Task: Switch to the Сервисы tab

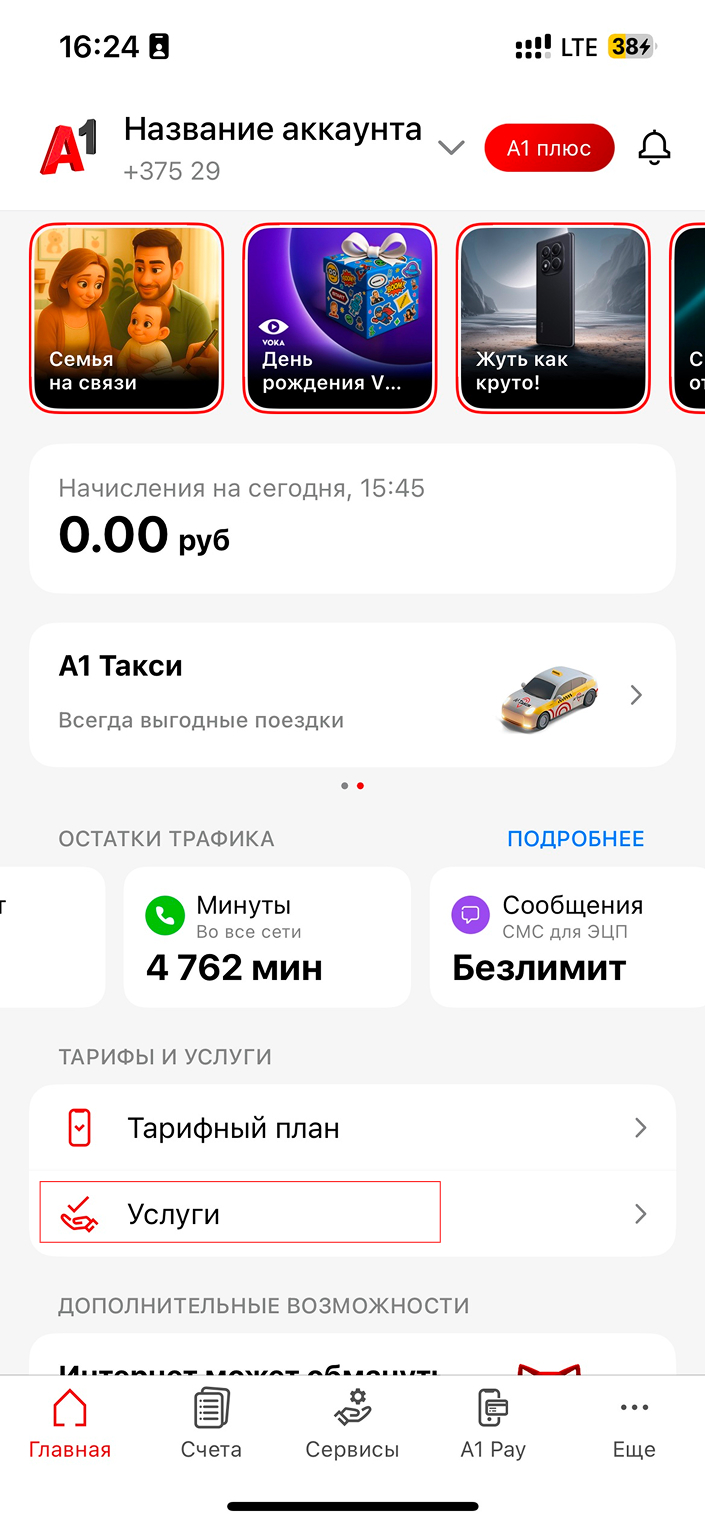Action: click(352, 1424)
